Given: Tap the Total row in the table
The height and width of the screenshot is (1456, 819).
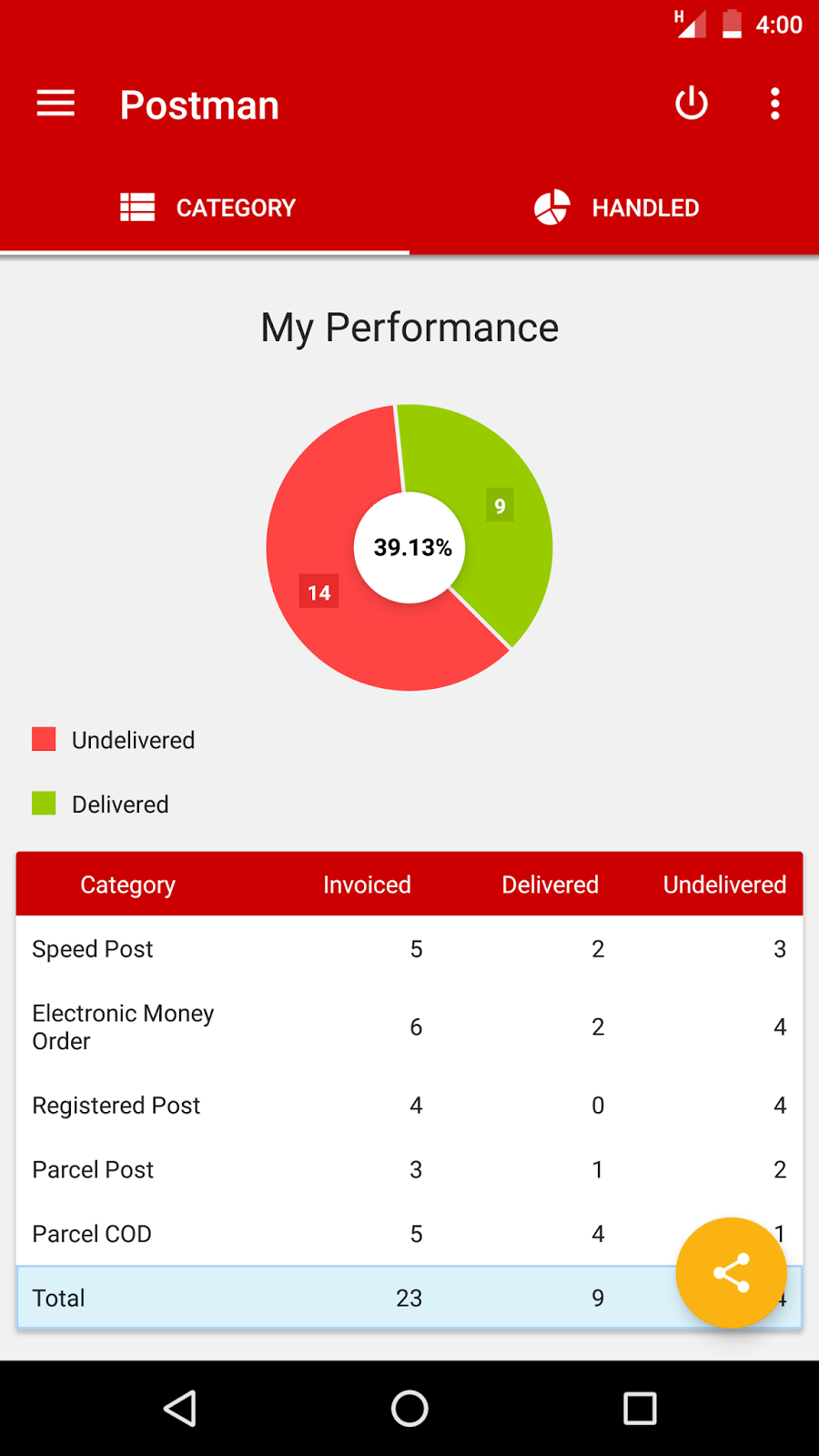Looking at the screenshot, I should click(273, 1299).
